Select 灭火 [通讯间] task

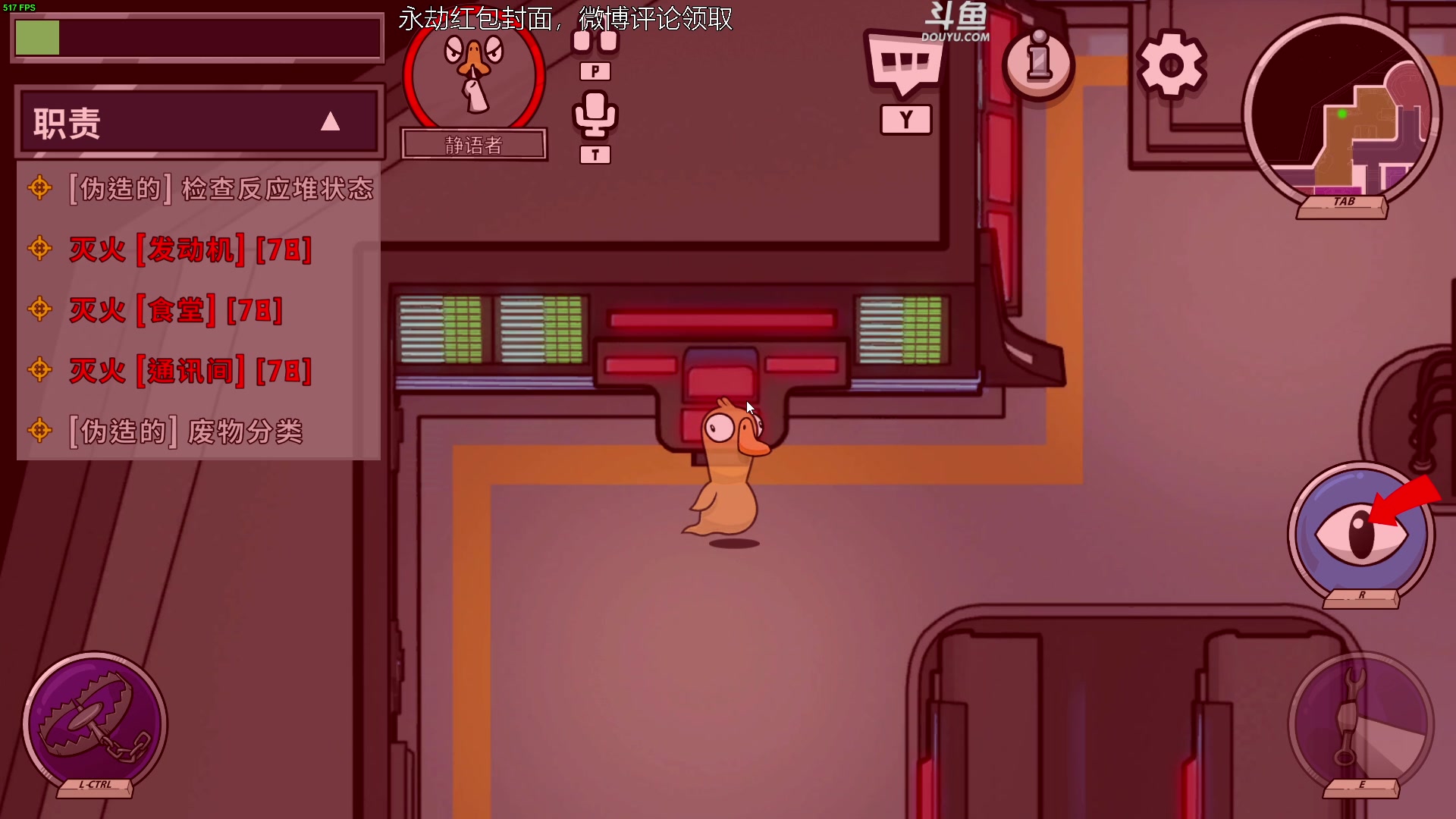pyautogui.click(x=190, y=371)
